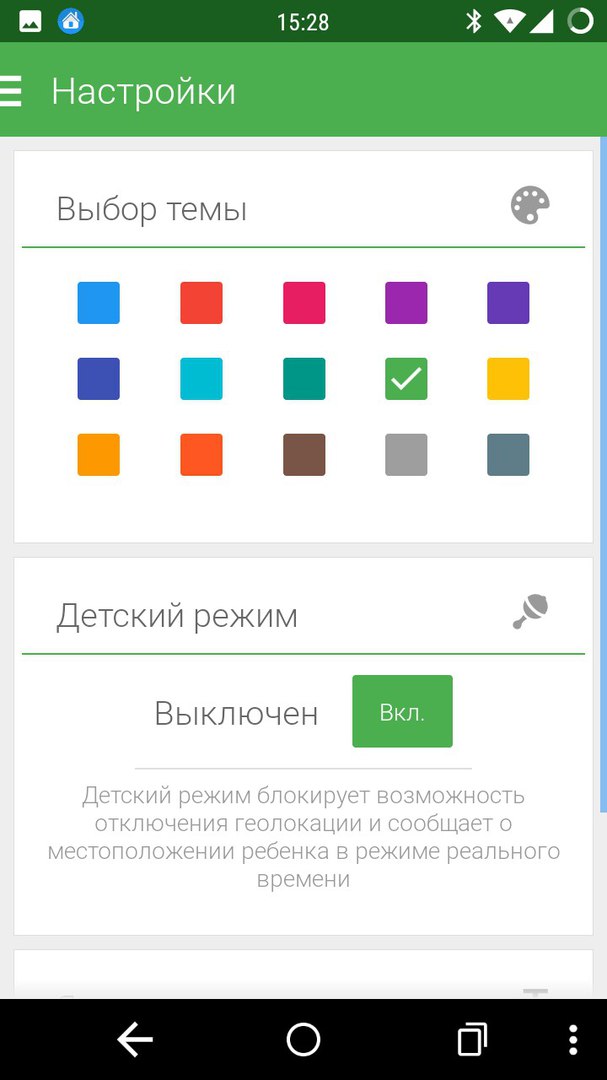Choose the red theme color
Screen dimensions: 607x1080
click(201, 303)
